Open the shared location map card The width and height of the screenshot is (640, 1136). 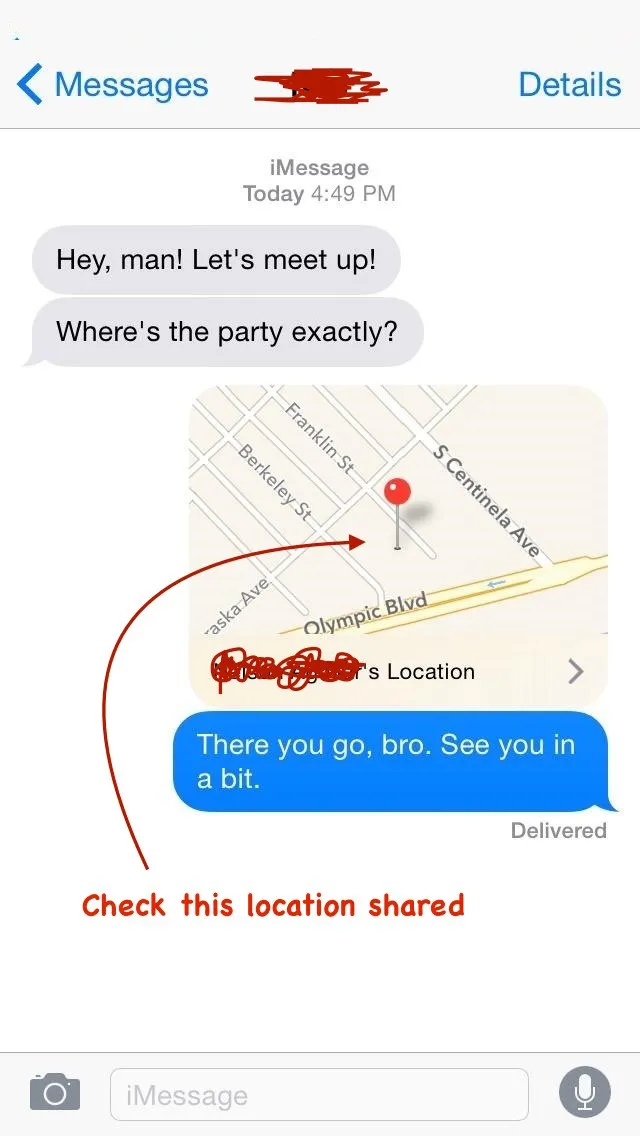[398, 546]
